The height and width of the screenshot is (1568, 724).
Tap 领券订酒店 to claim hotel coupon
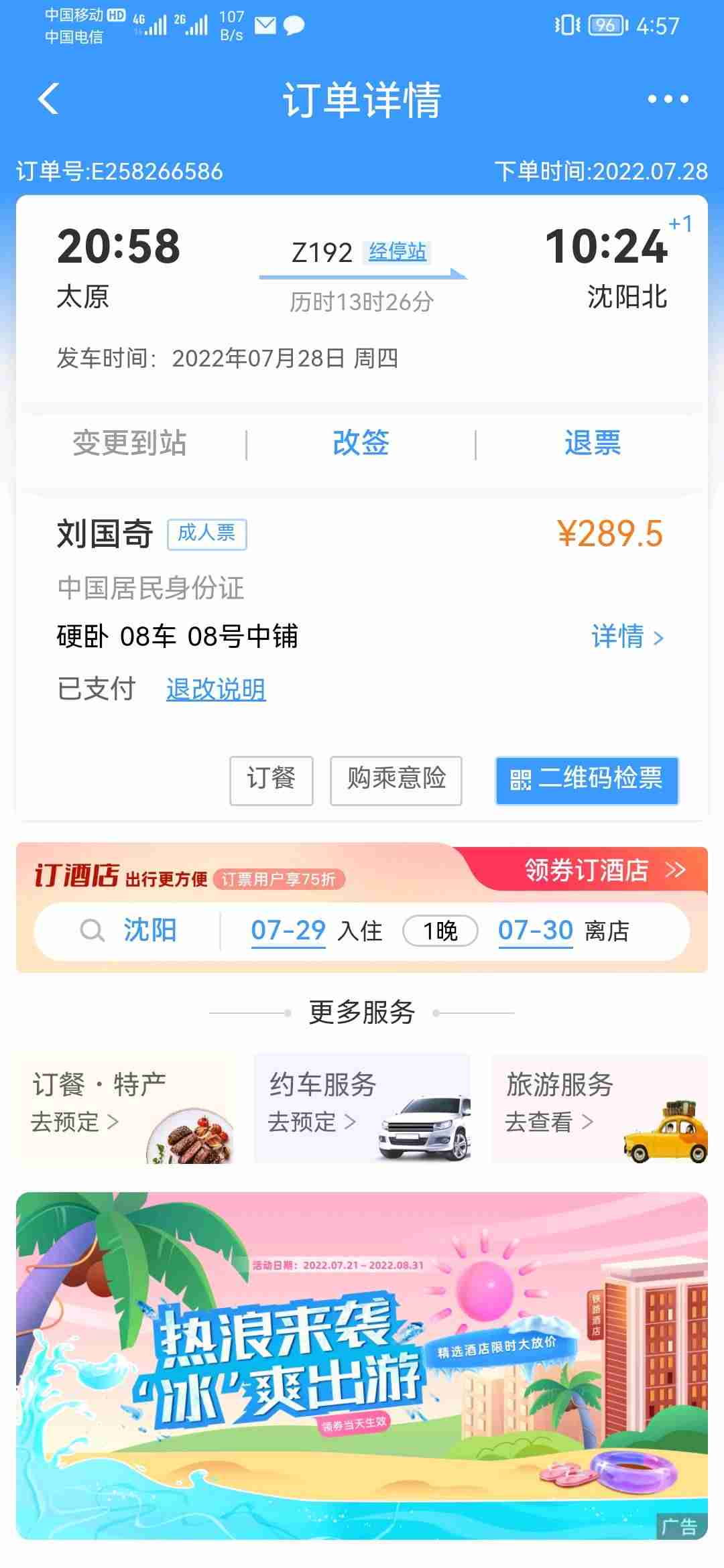[603, 870]
